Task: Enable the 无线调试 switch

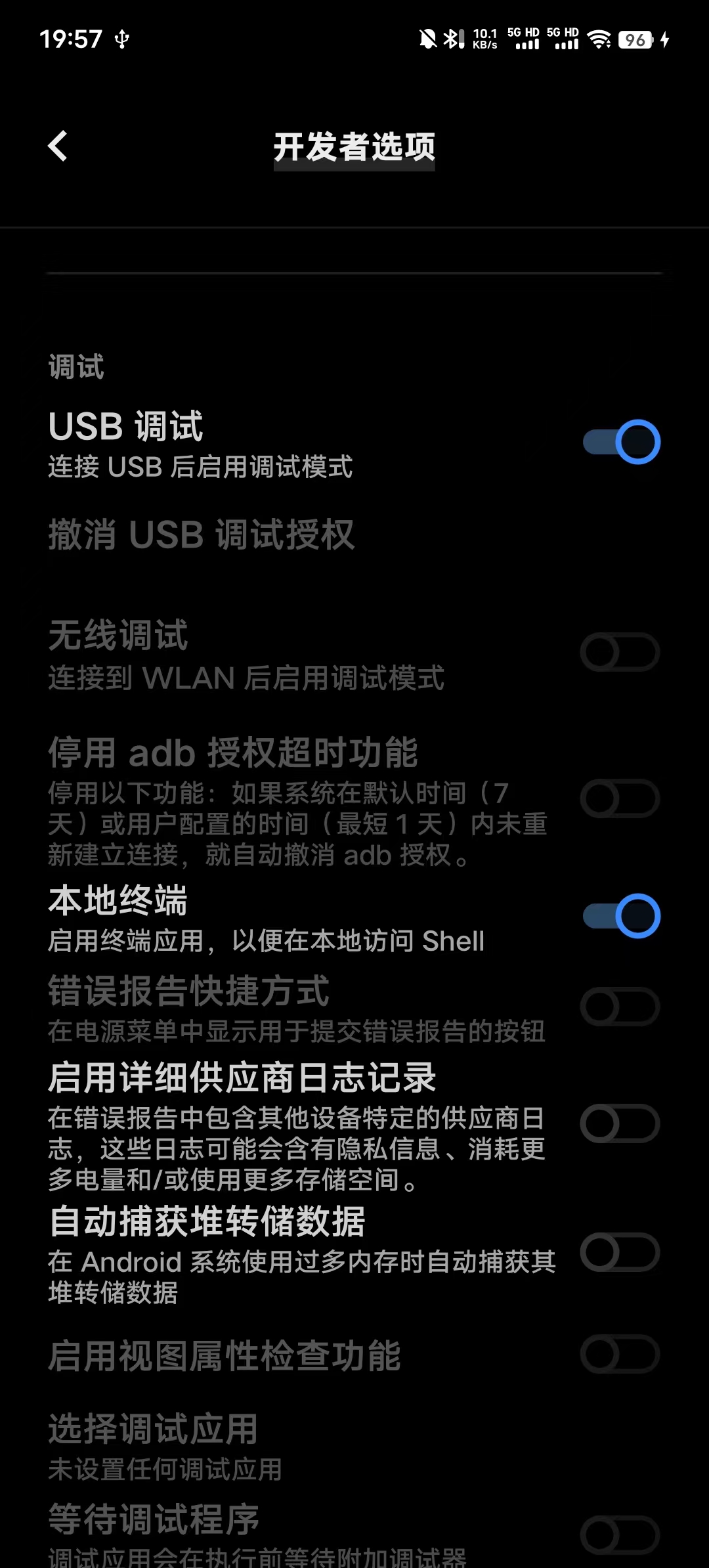Action: (620, 652)
